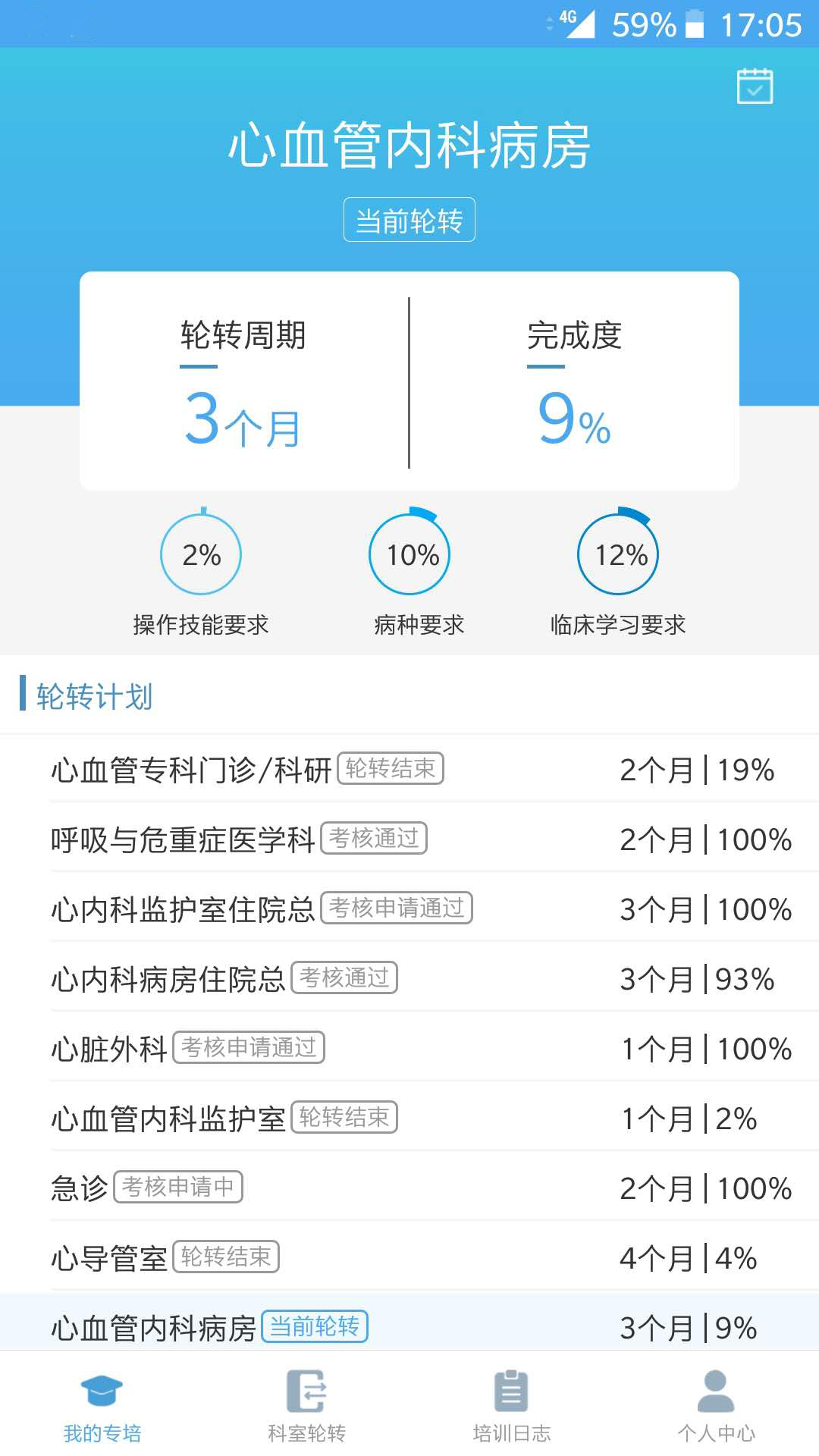The image size is (819, 1456).
Task: Open the calendar icon at top right
Action: tap(755, 86)
